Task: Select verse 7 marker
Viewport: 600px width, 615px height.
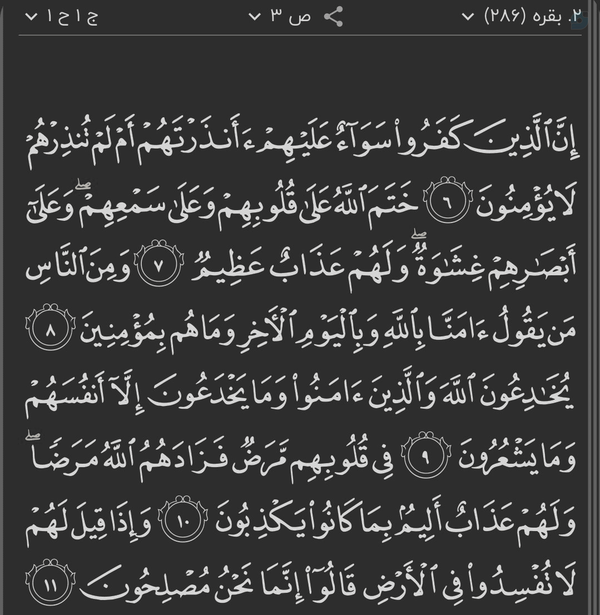Action: [x=158, y=263]
